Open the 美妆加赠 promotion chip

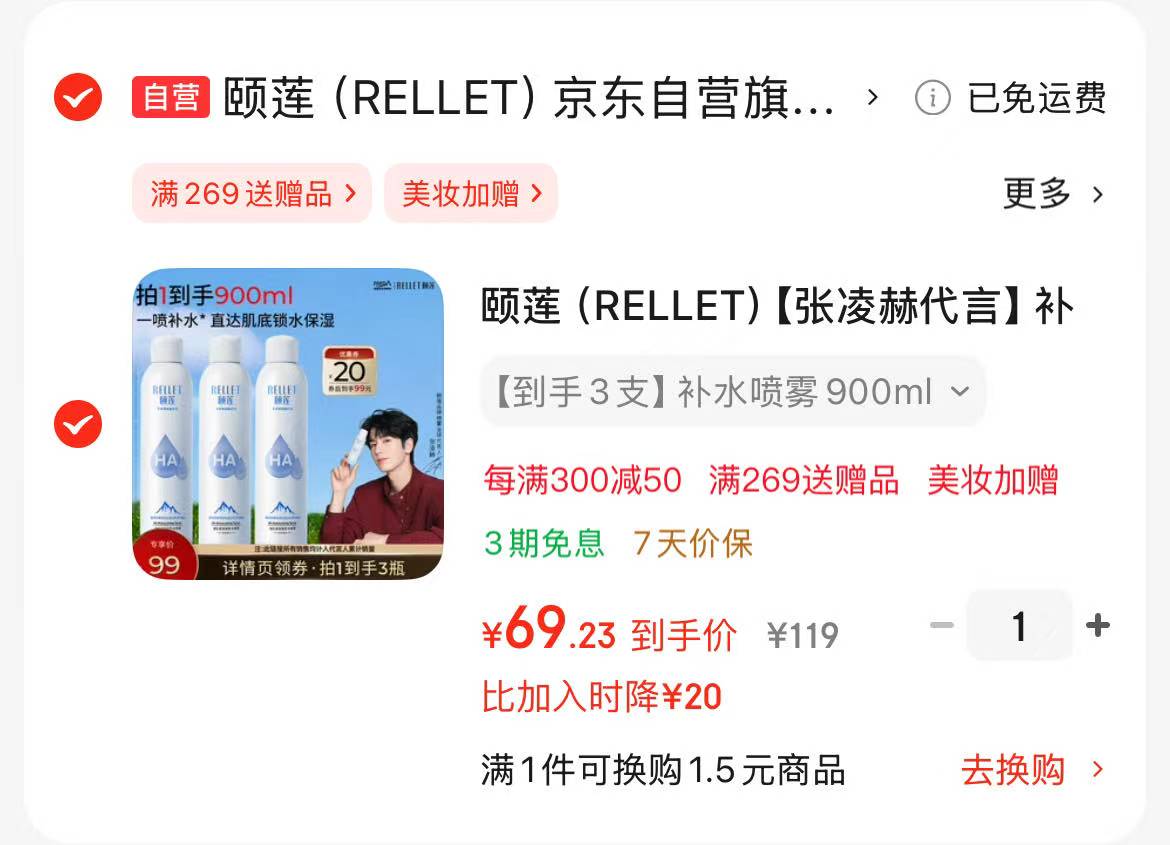[471, 193]
